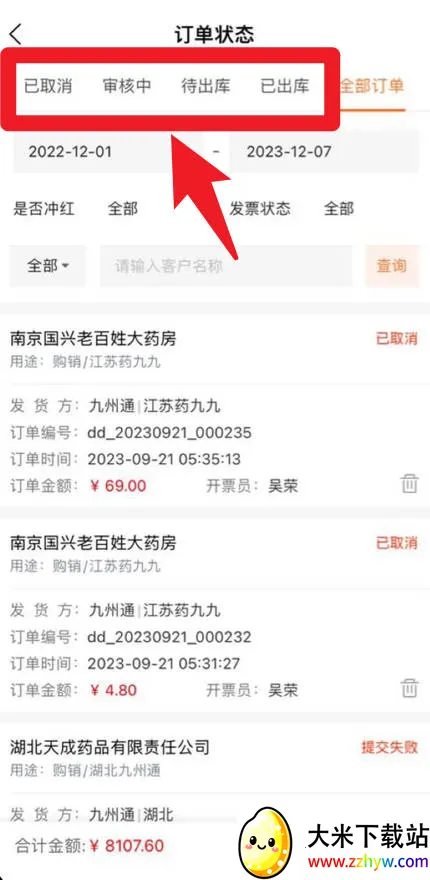
Task: Switch to the 已出库 tab
Action: coord(285,86)
